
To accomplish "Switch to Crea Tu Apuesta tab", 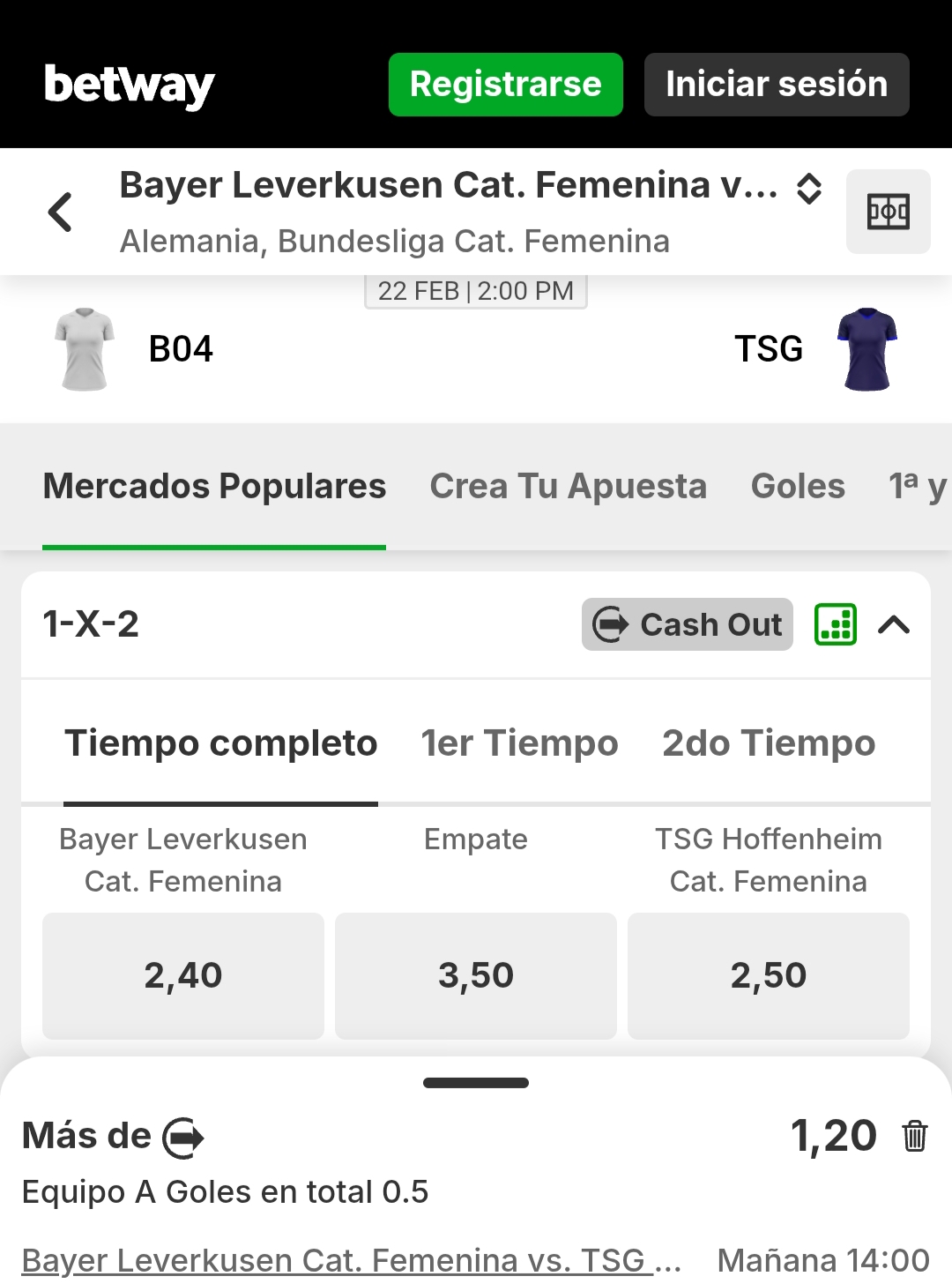I will pos(568,487).
